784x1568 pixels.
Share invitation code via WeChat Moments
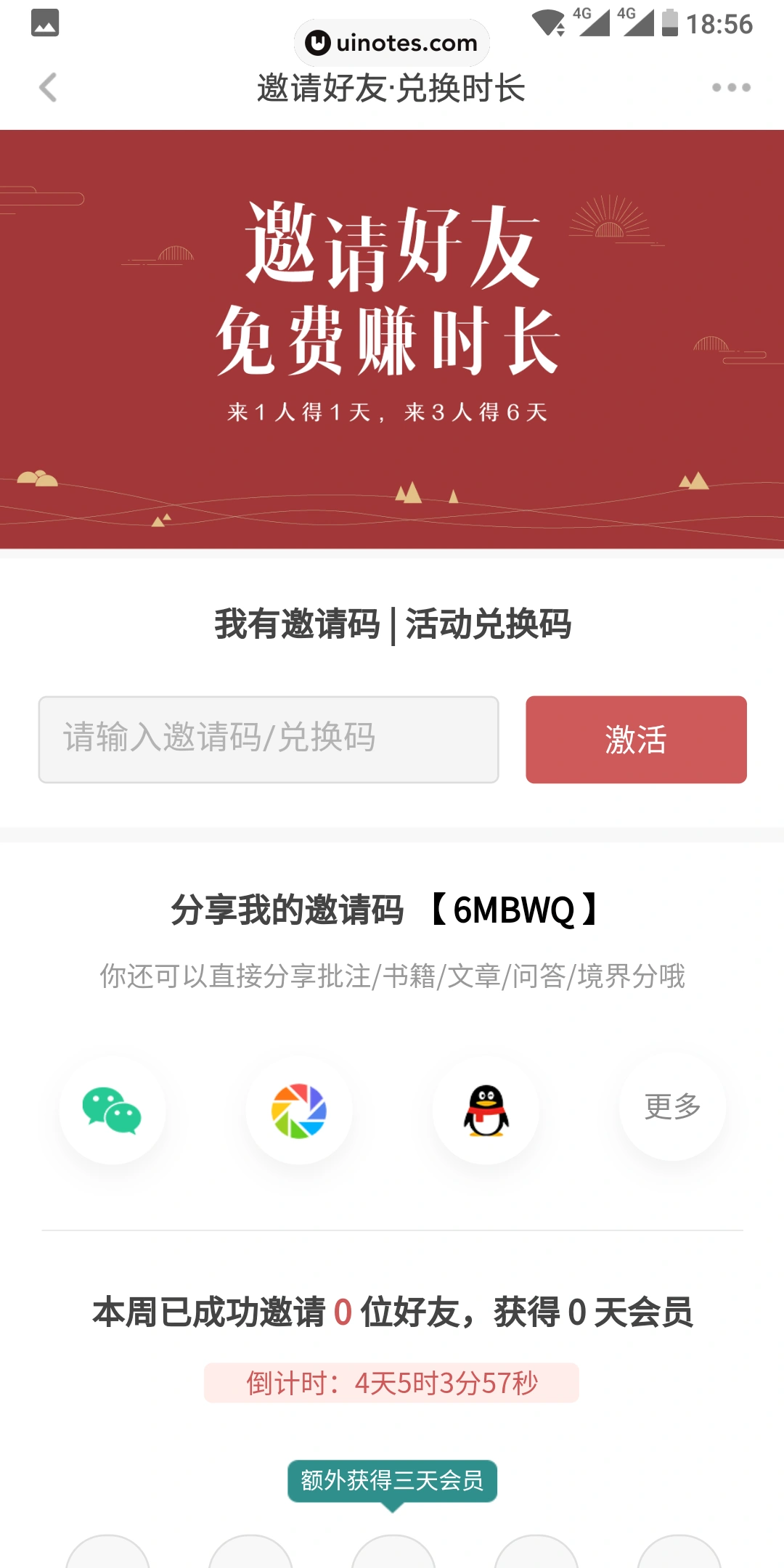click(299, 1110)
